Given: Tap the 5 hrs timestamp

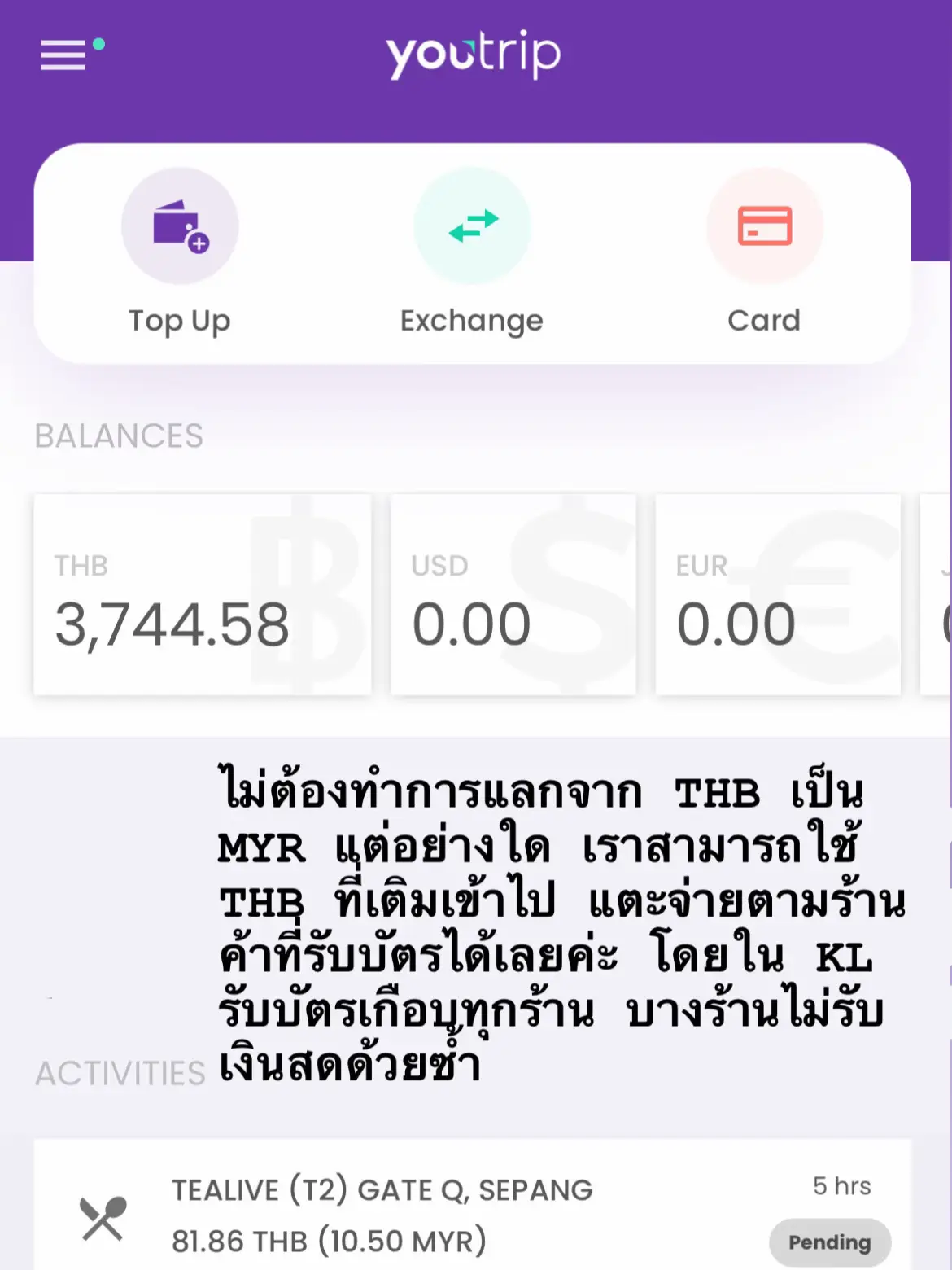Looking at the screenshot, I should click(x=841, y=1188).
